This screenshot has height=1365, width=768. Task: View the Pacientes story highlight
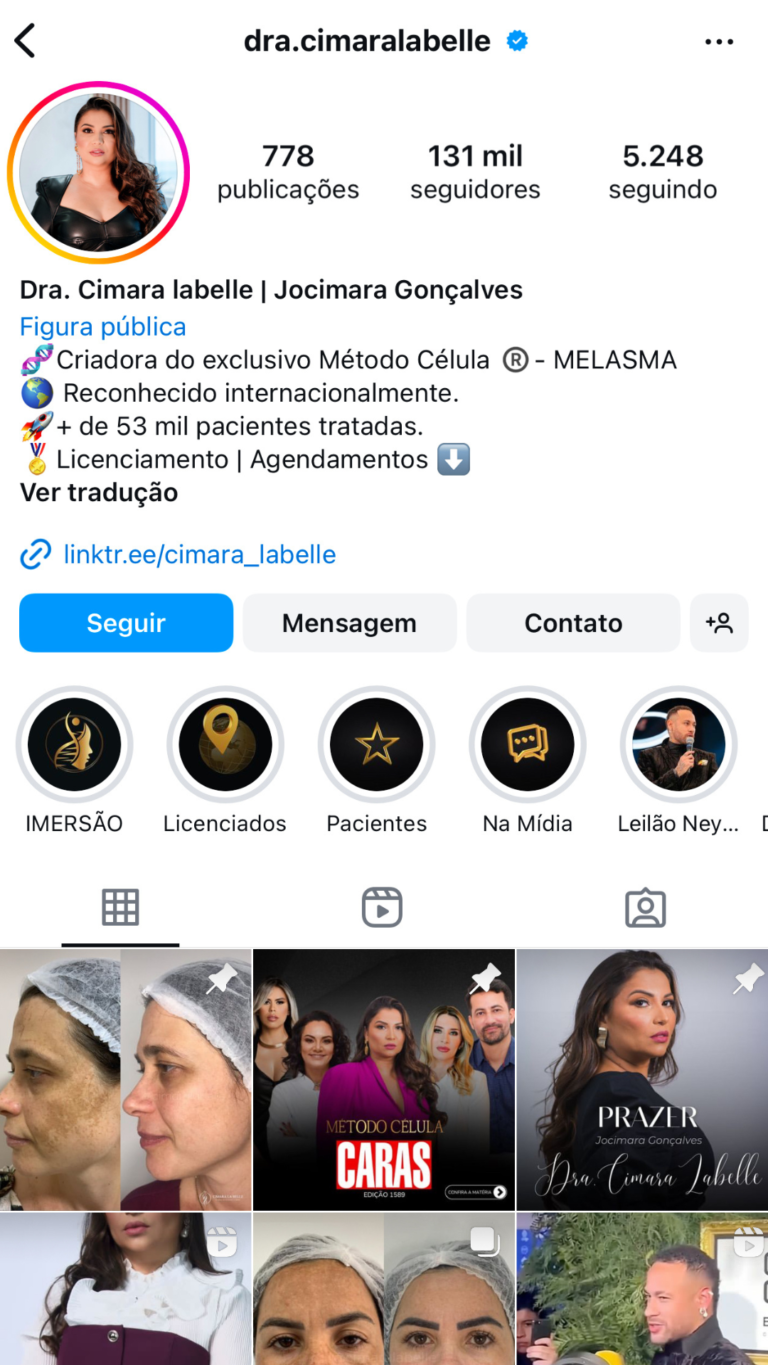click(376, 745)
